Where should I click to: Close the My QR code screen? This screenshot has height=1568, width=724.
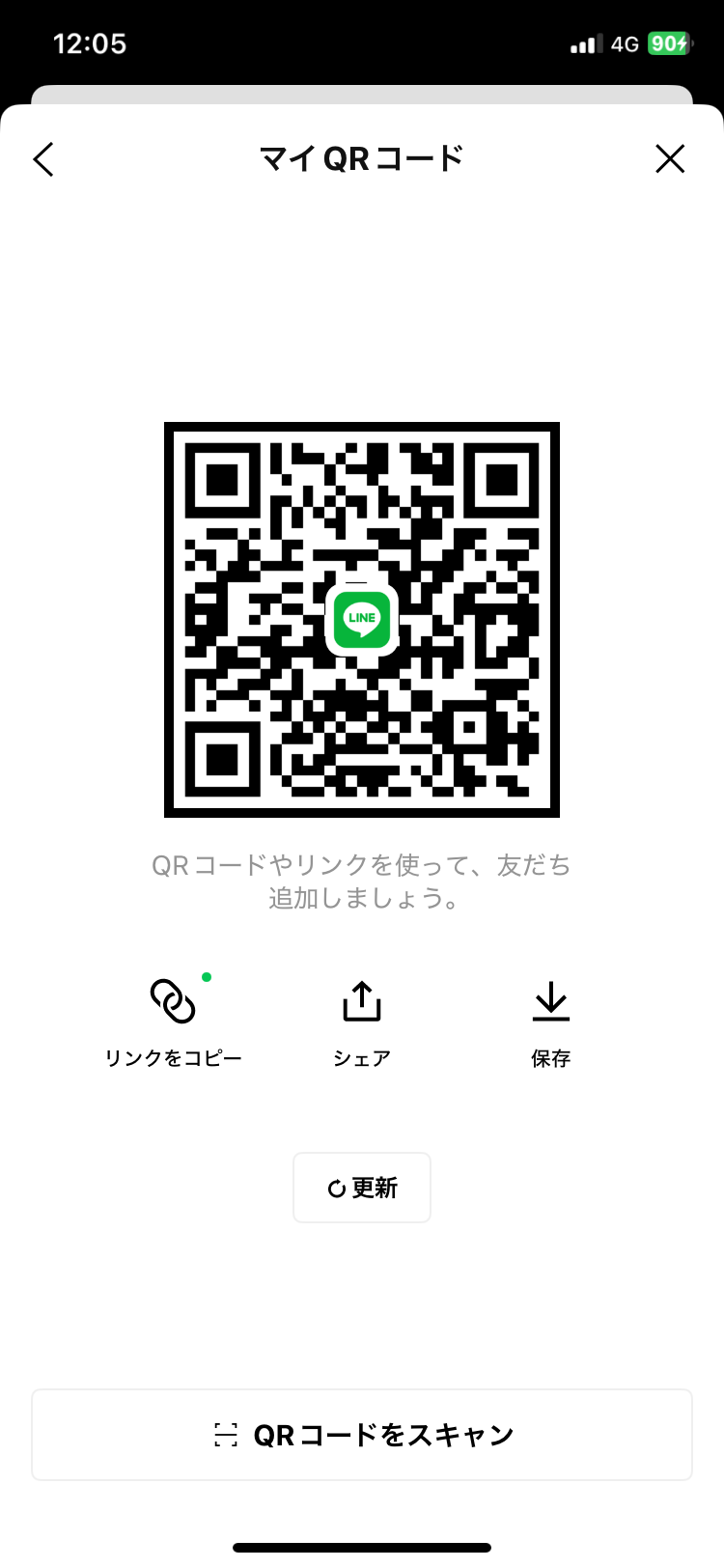click(x=670, y=158)
